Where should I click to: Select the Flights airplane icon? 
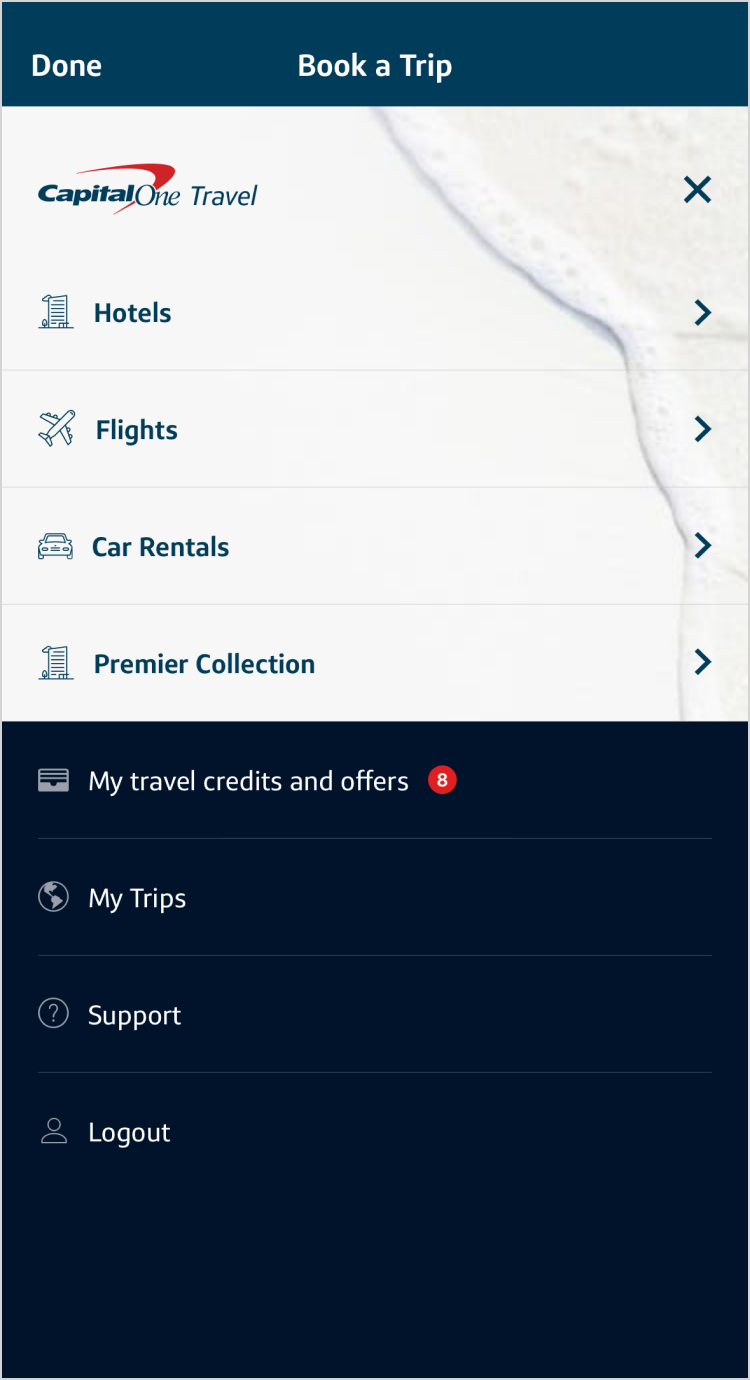click(x=57, y=429)
